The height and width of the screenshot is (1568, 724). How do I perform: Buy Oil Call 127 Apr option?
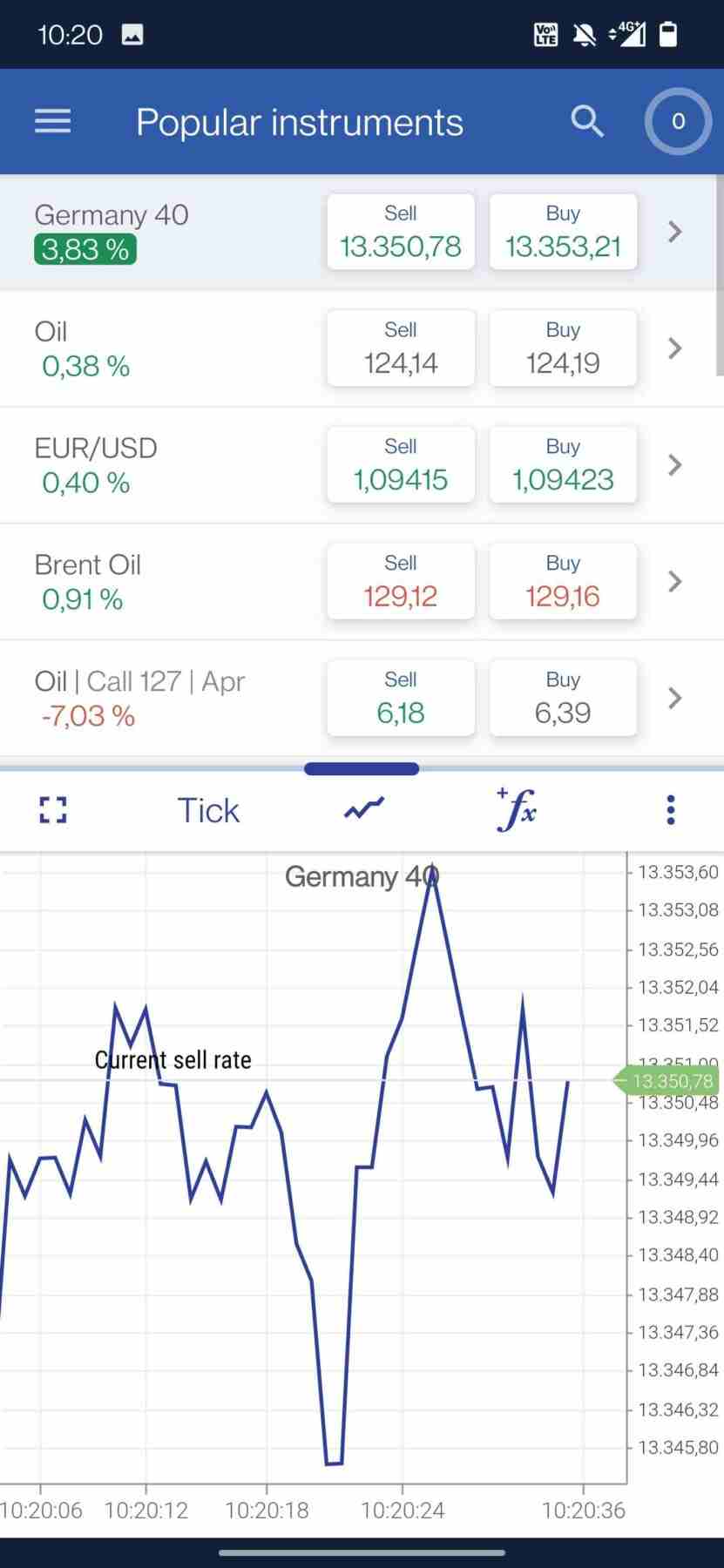(x=563, y=698)
